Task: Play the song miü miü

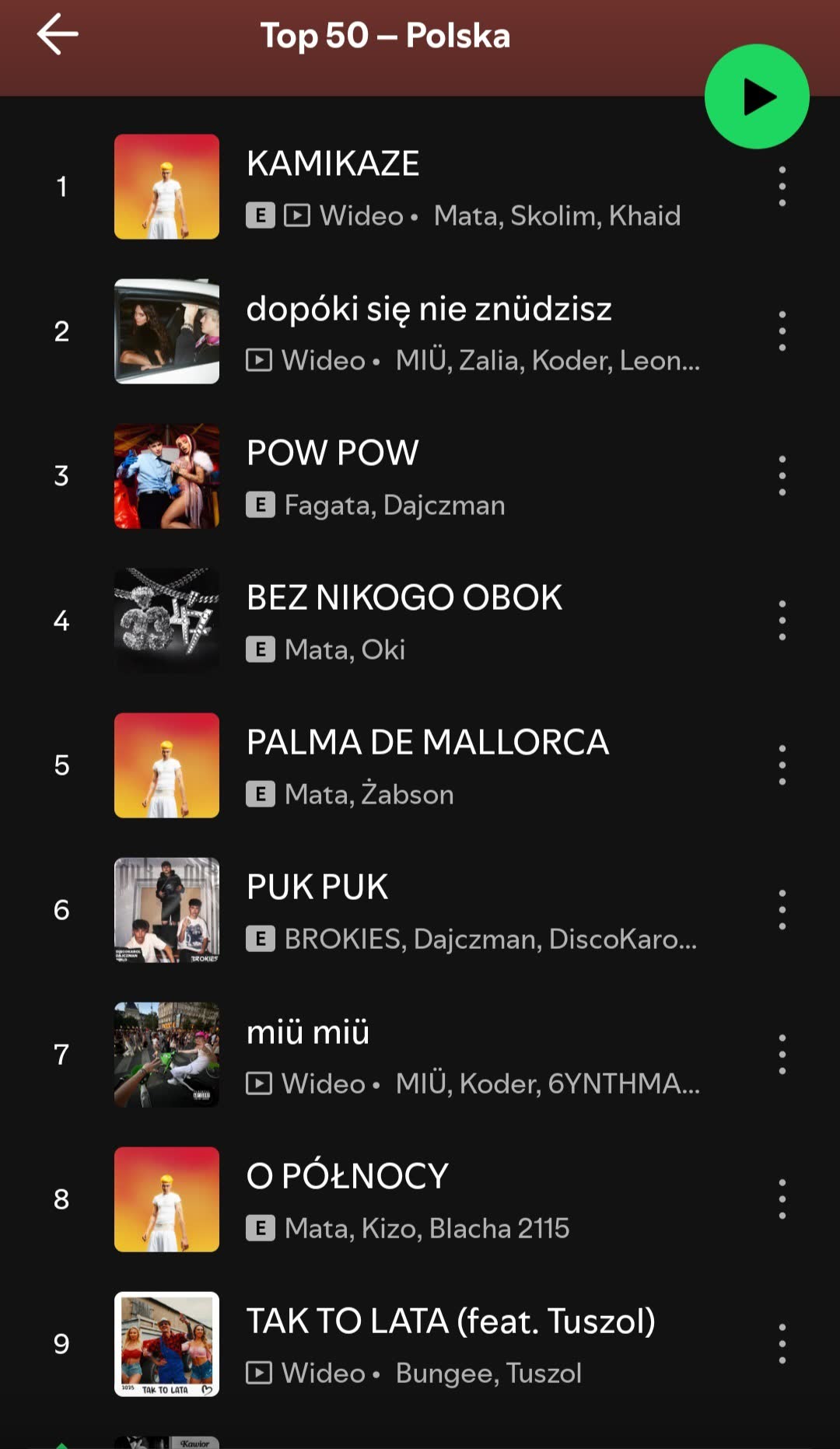Action: [x=308, y=1032]
